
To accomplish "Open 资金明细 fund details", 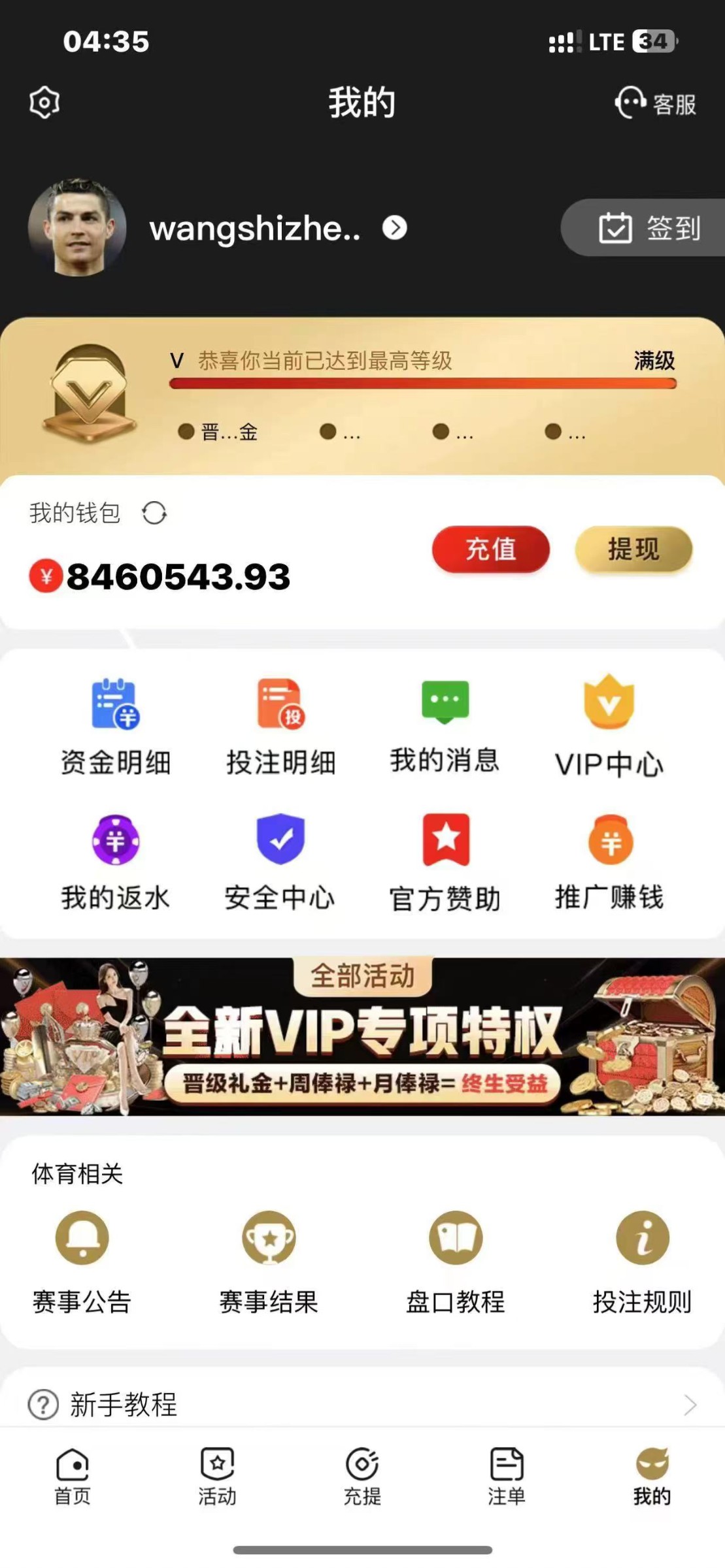I will click(116, 725).
